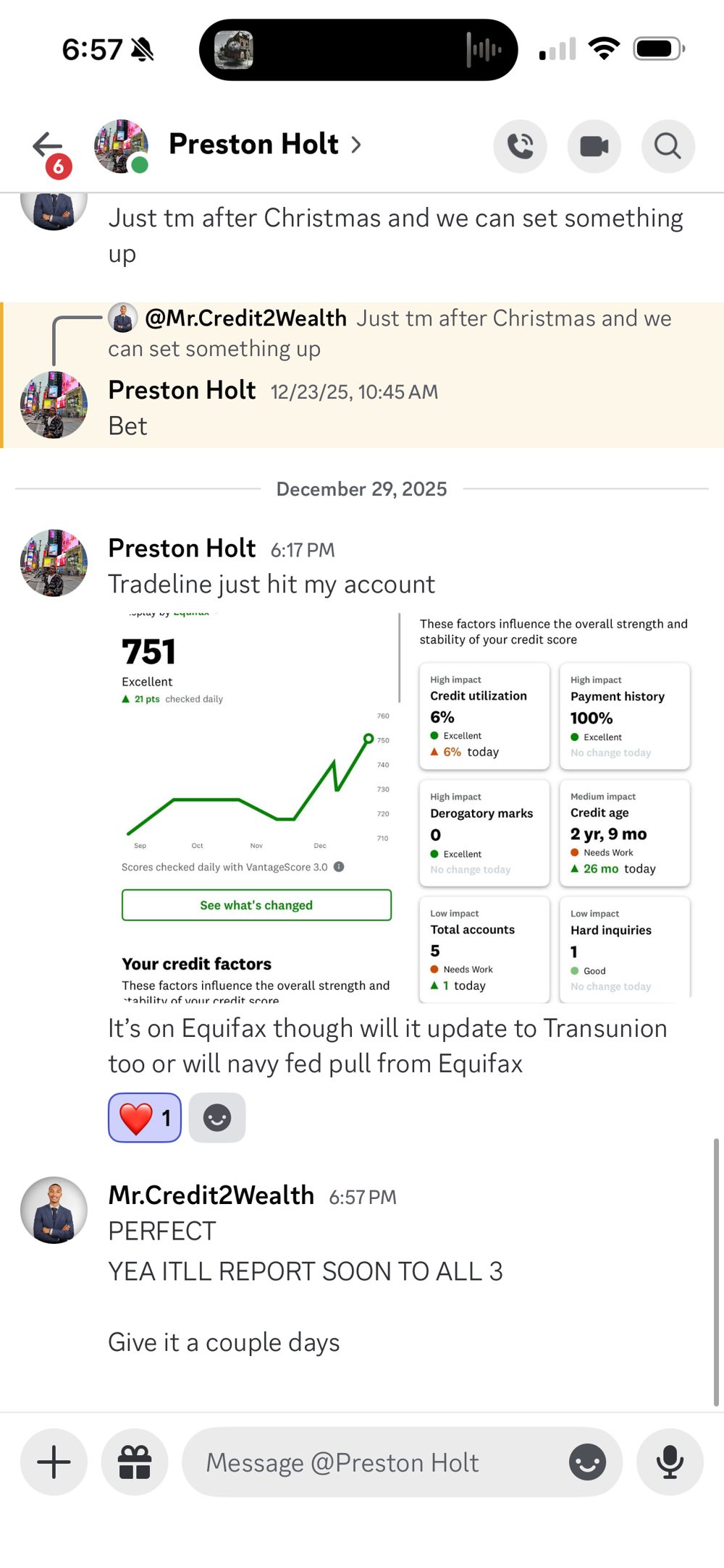
Task: Search within this conversation
Action: point(668,146)
